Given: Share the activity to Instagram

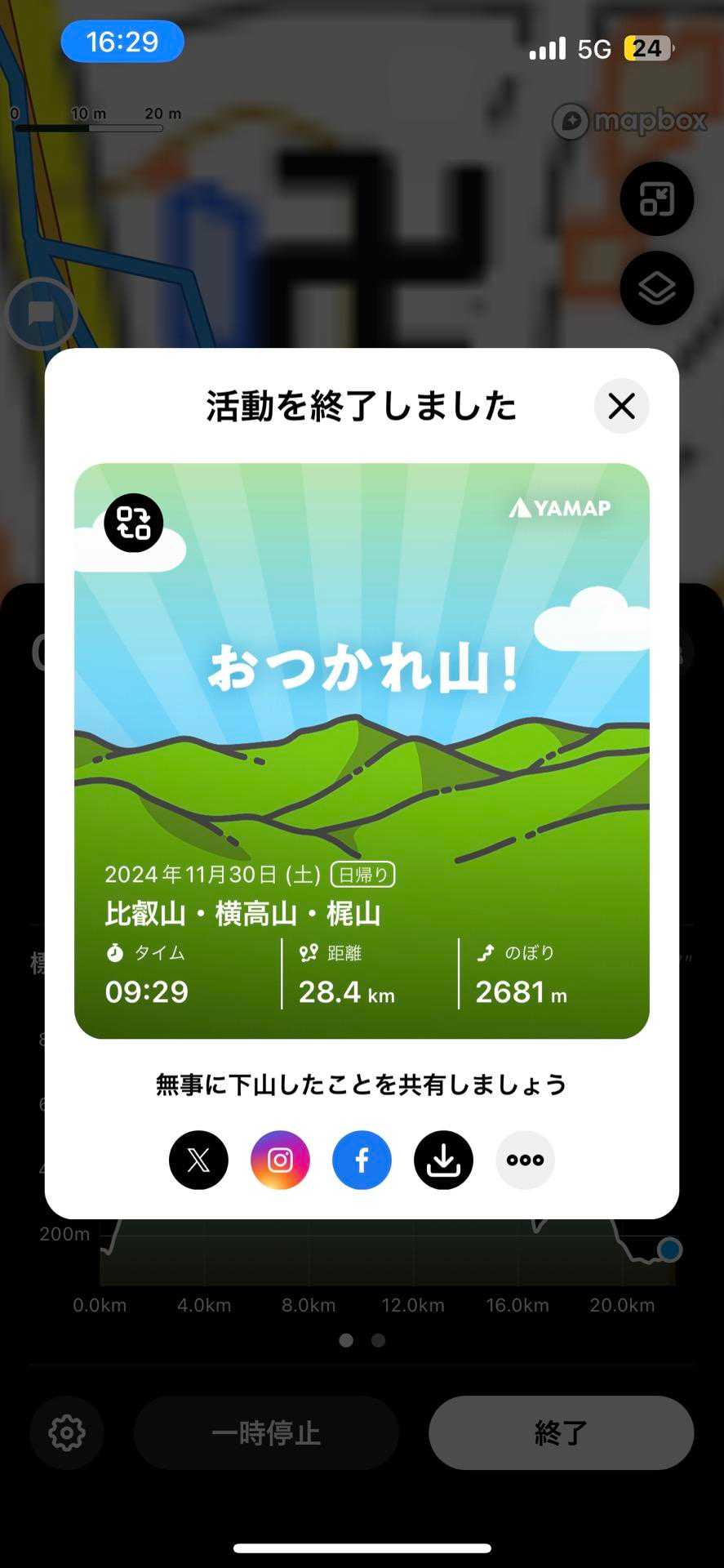Looking at the screenshot, I should pyautogui.click(x=280, y=1160).
